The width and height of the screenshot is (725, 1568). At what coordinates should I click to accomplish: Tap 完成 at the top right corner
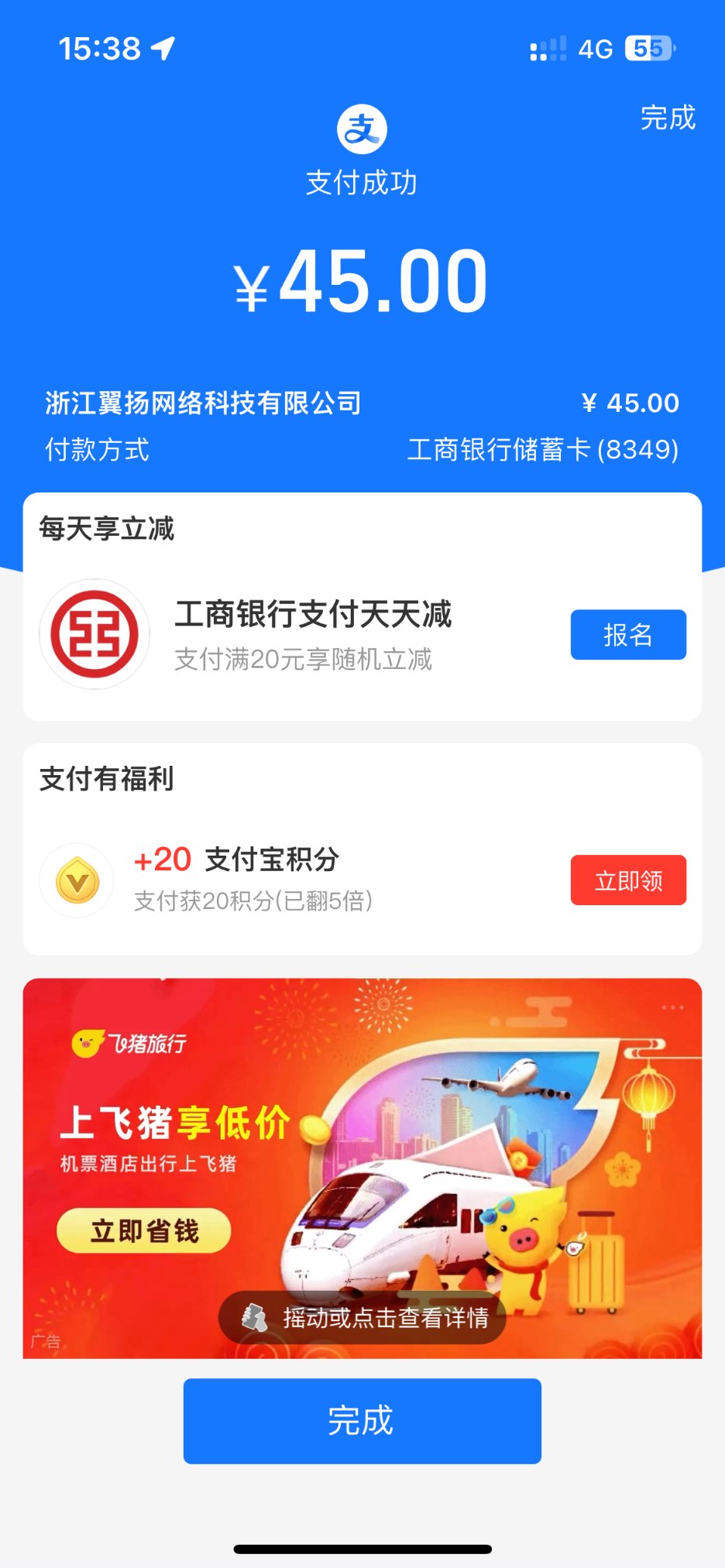click(667, 118)
